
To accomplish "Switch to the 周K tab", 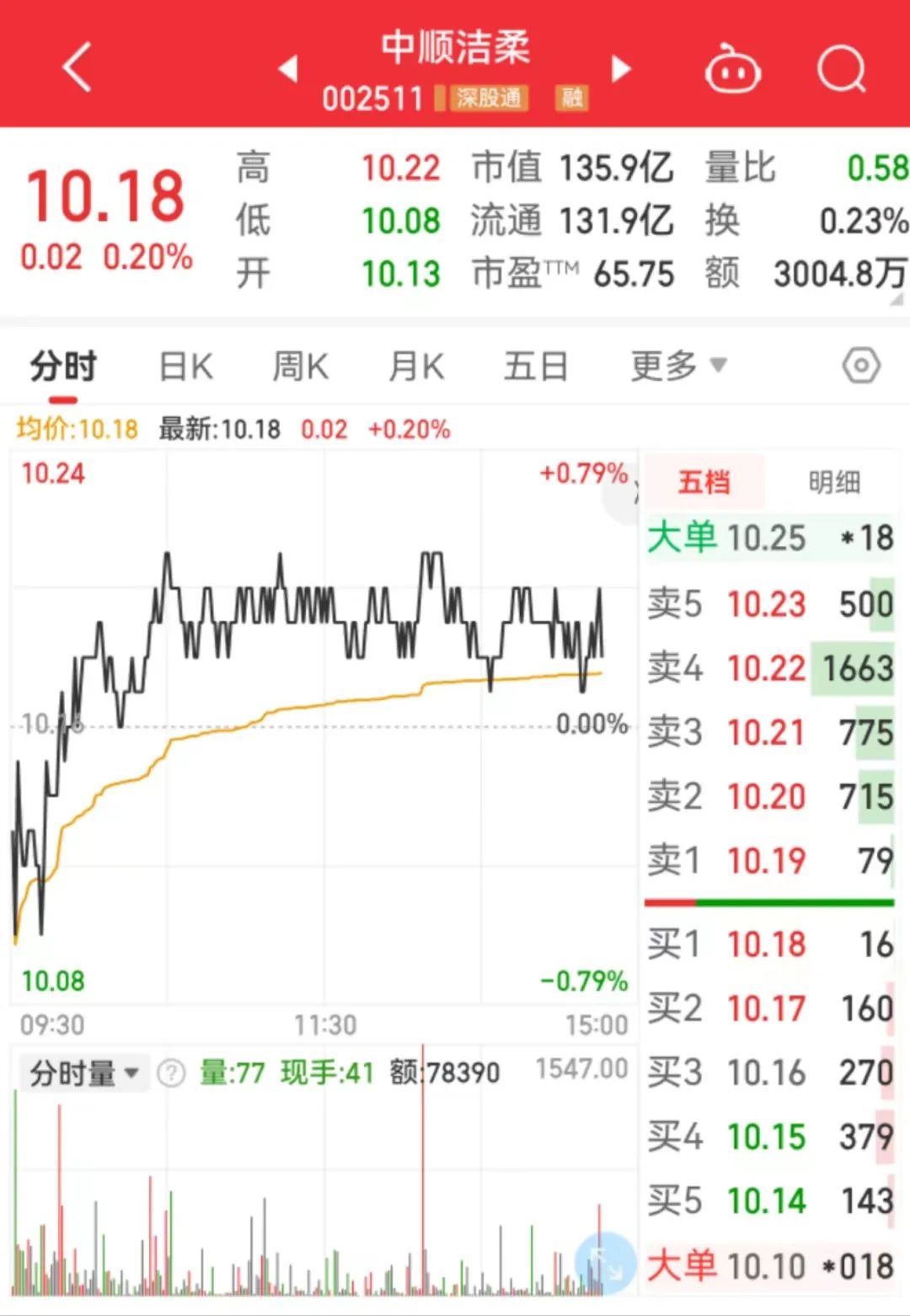I will (x=300, y=368).
